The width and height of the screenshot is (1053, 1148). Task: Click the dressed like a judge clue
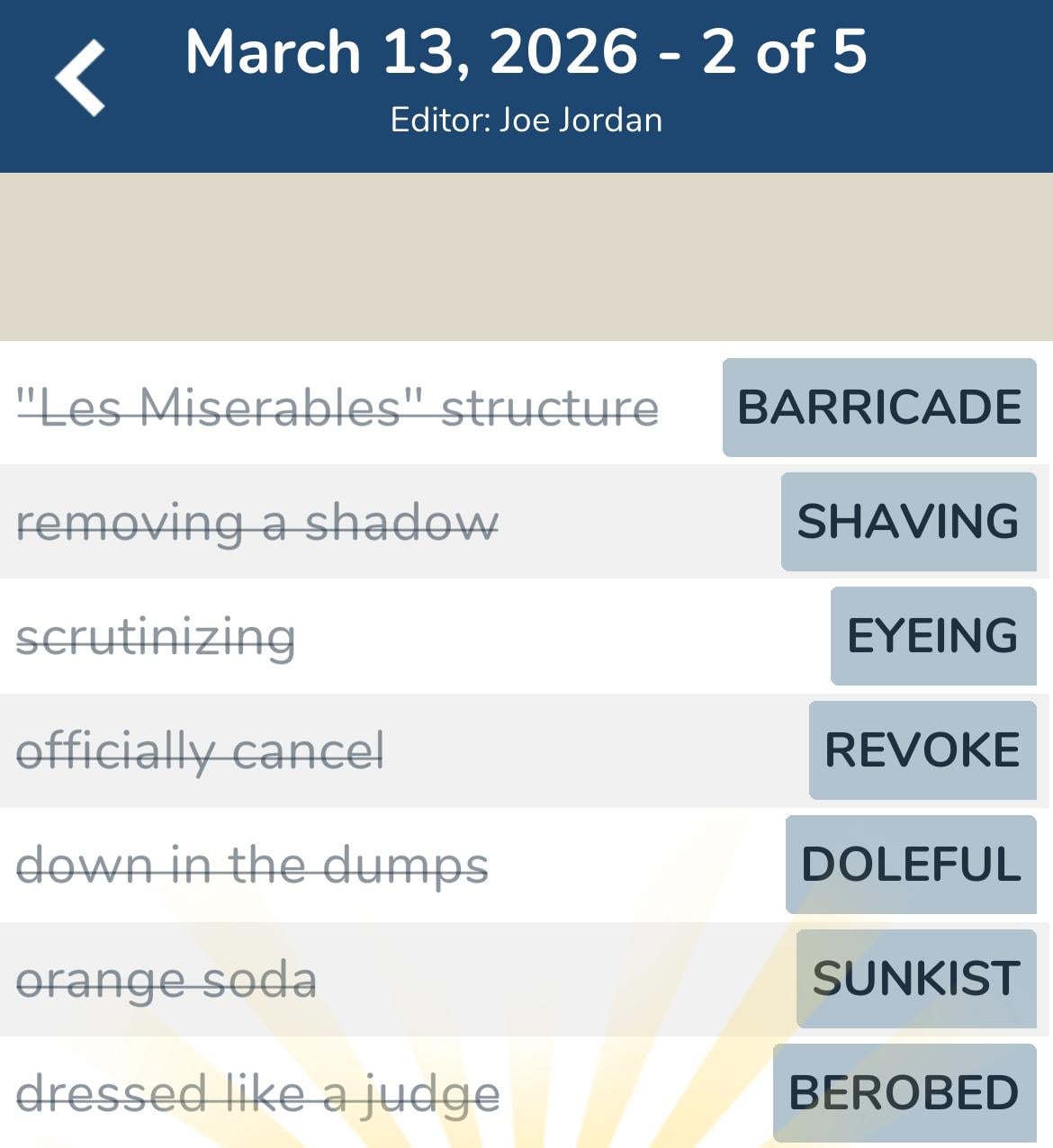258,1095
